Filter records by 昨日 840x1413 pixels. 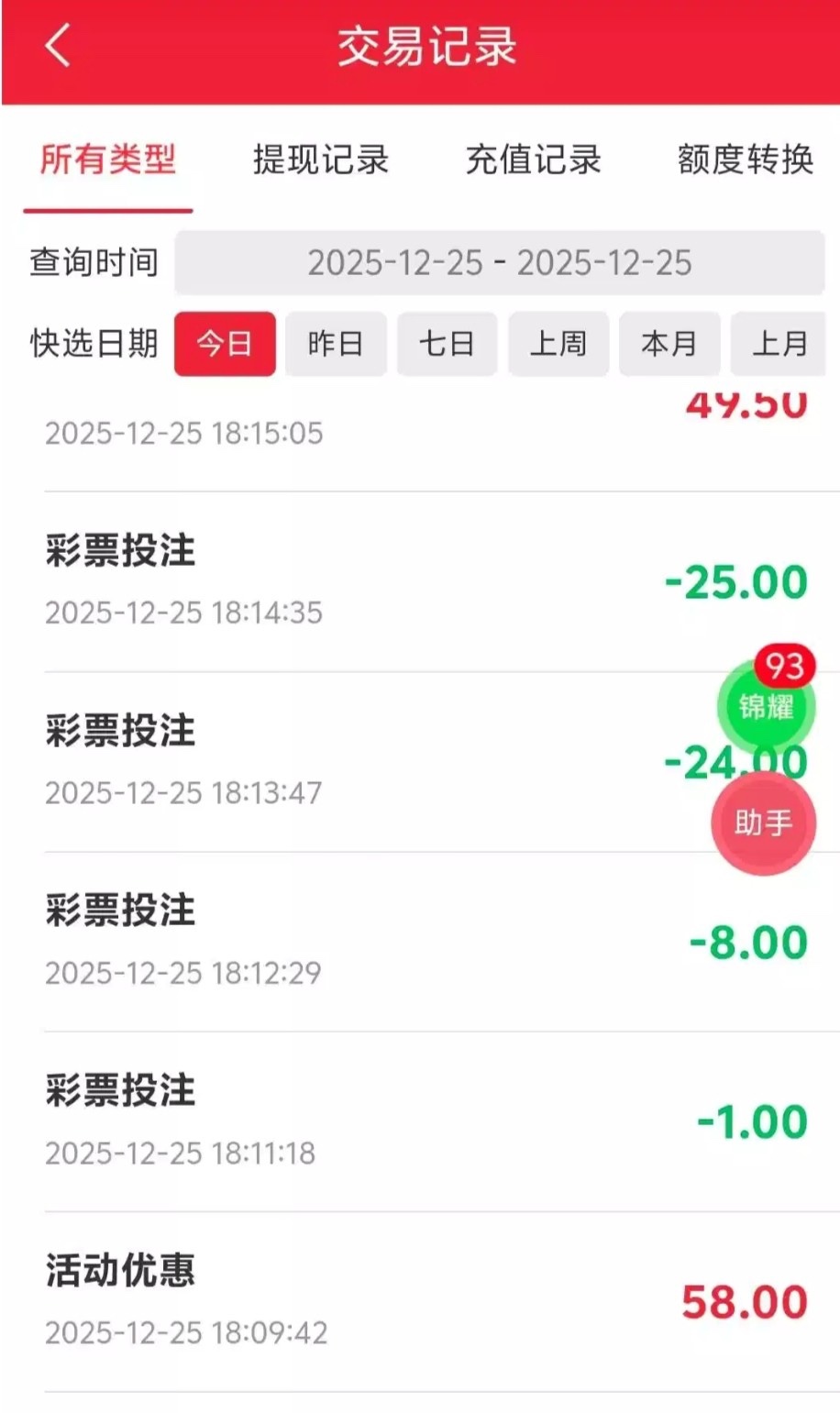click(336, 344)
